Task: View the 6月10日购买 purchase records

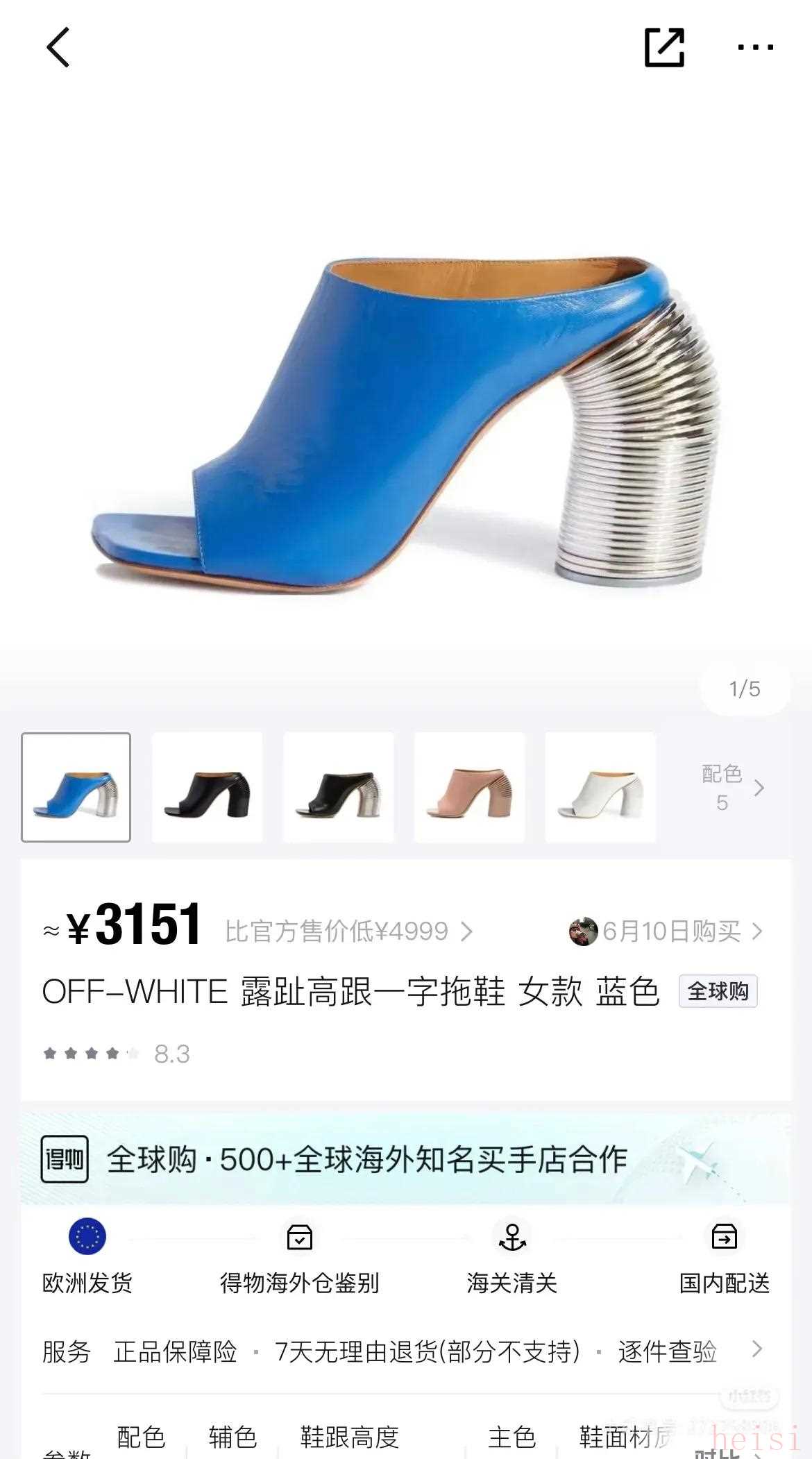Action: [x=666, y=931]
